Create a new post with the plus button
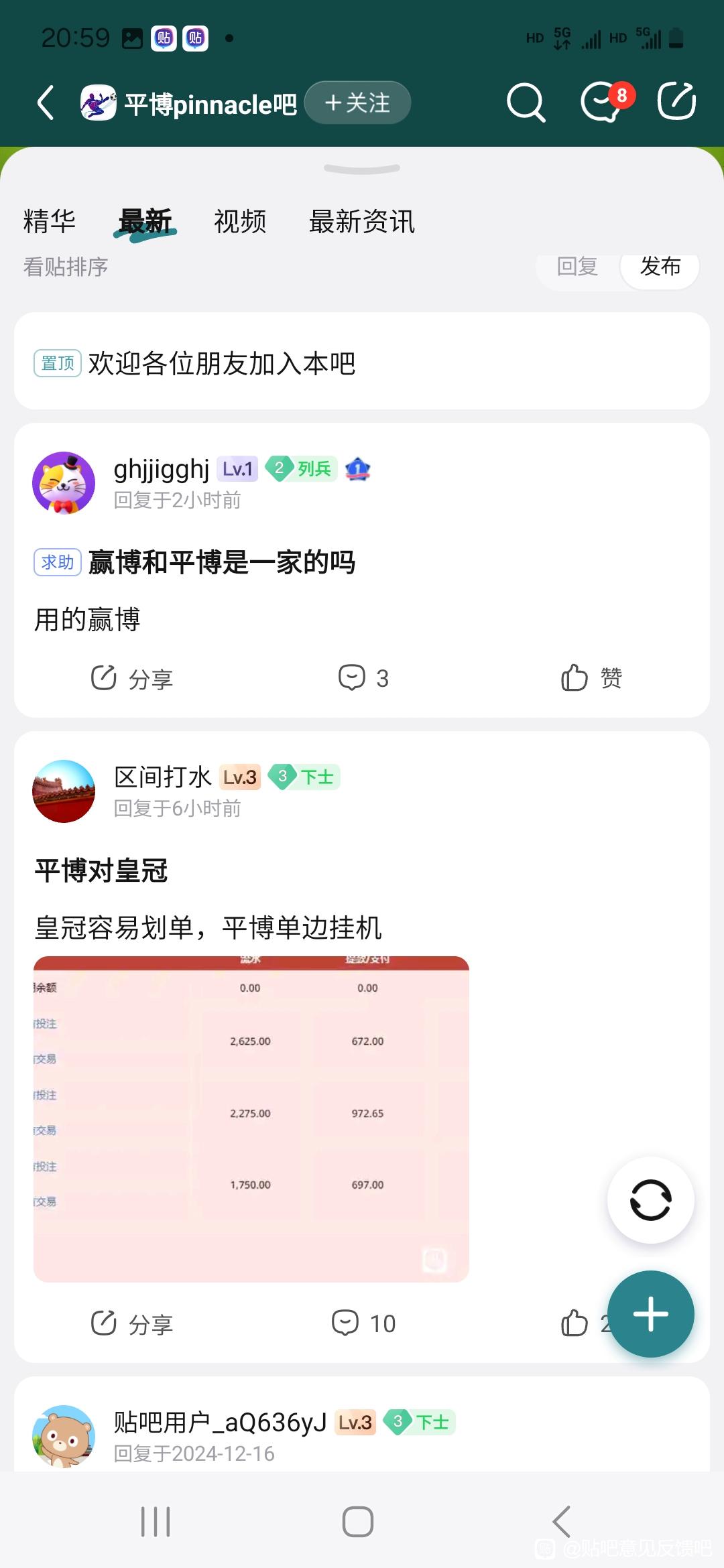 (x=650, y=1313)
